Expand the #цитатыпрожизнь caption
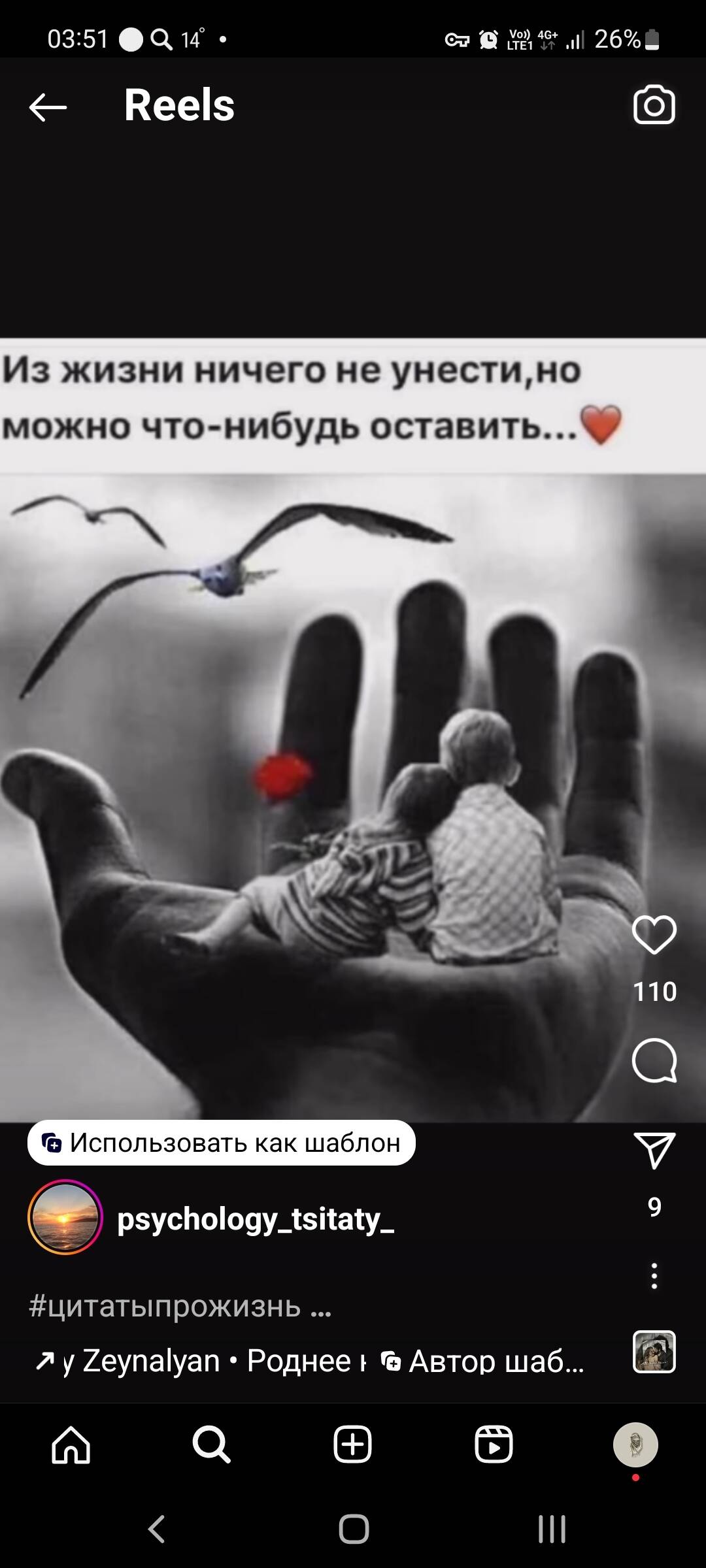This screenshot has width=706, height=1568. pos(180,1306)
